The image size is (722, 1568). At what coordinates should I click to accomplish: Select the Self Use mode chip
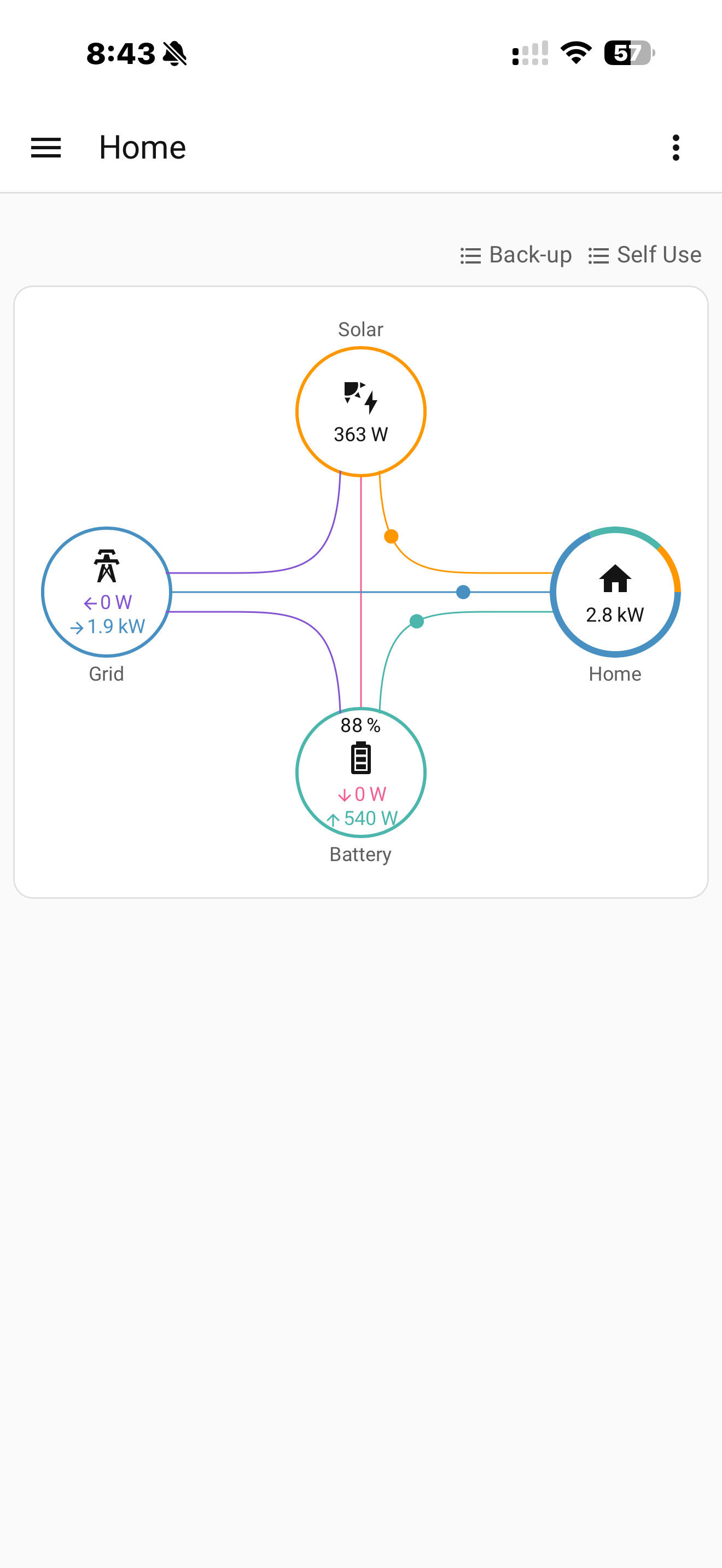(x=645, y=255)
